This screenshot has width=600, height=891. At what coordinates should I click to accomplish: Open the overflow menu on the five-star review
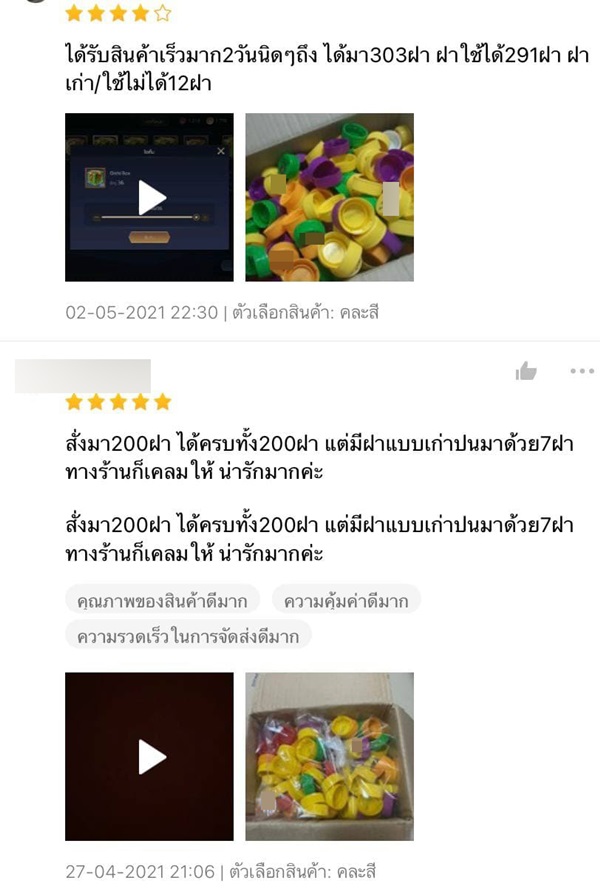point(582,371)
